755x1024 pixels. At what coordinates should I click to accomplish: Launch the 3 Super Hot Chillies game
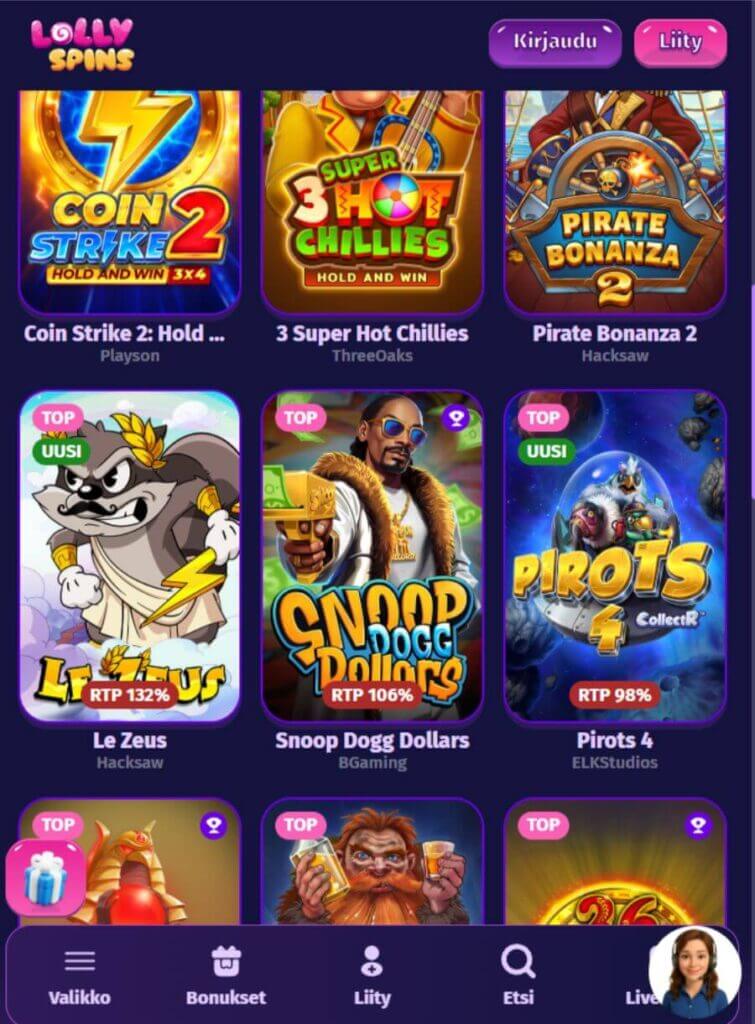pyautogui.click(x=372, y=200)
